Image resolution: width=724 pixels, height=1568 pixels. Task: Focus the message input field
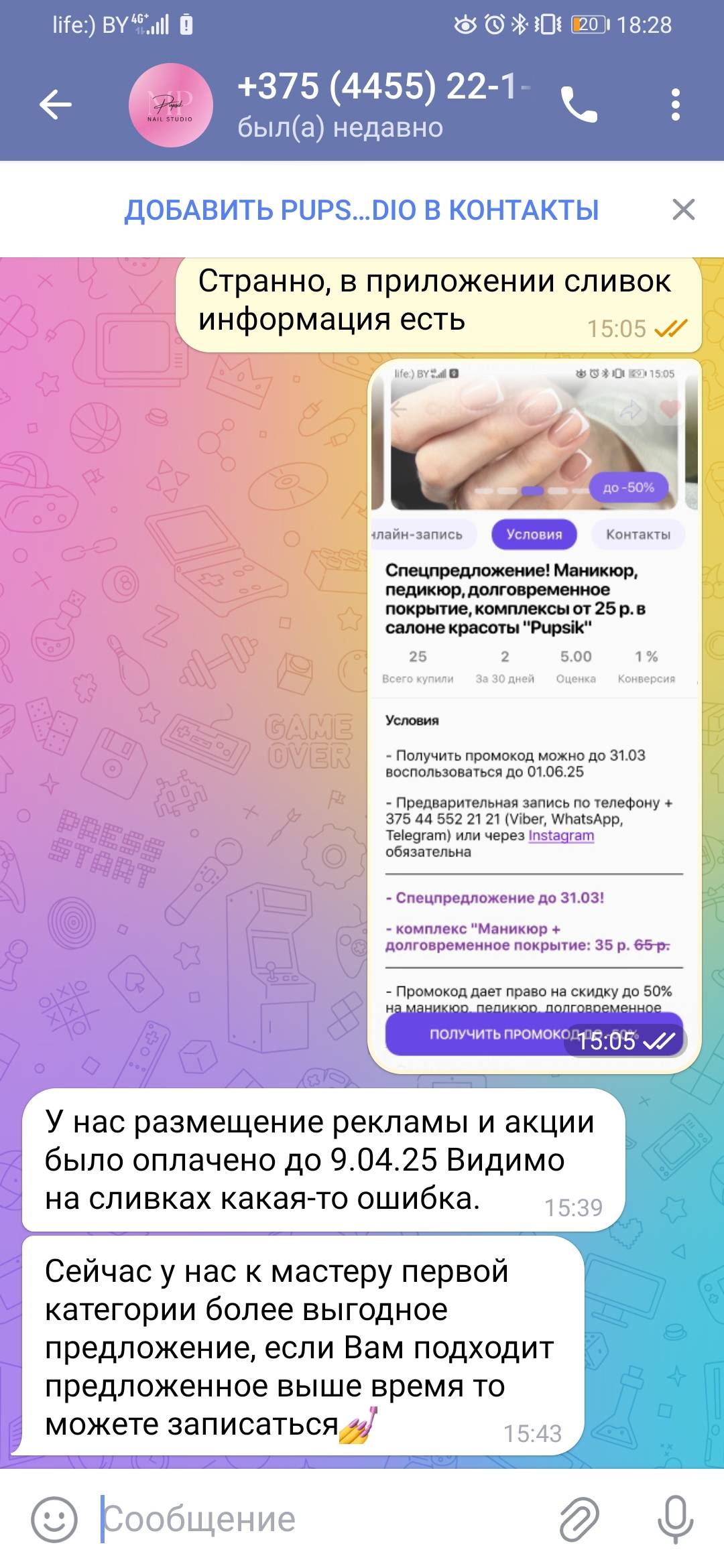[322, 1519]
